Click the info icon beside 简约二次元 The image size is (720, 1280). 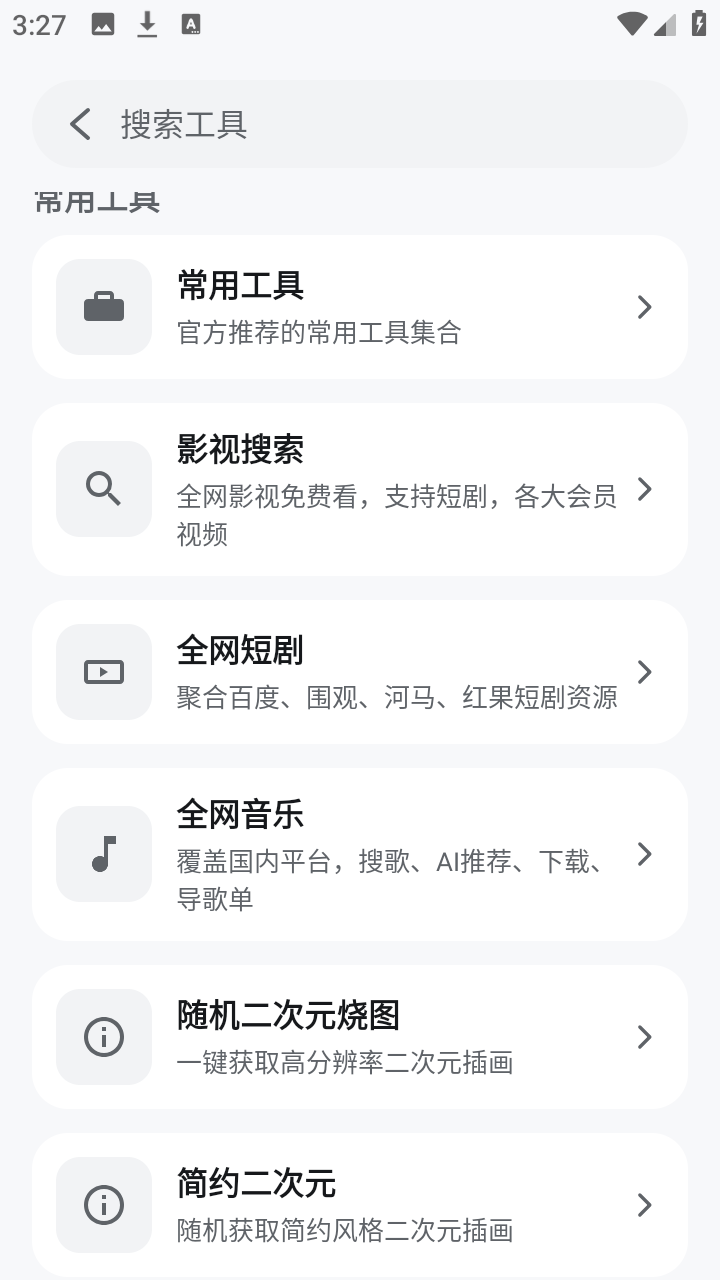click(103, 1204)
